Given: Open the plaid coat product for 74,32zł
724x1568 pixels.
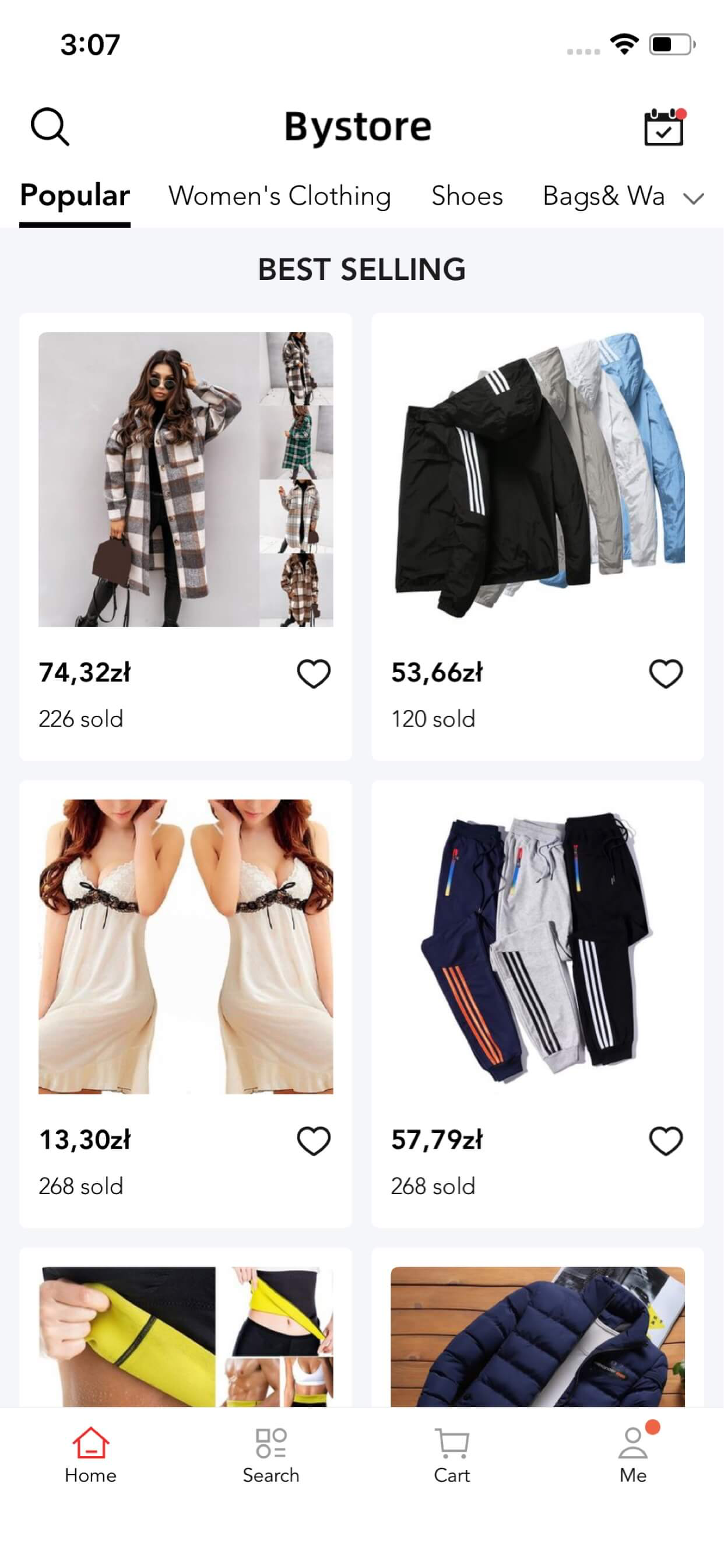Looking at the screenshot, I should coord(185,479).
